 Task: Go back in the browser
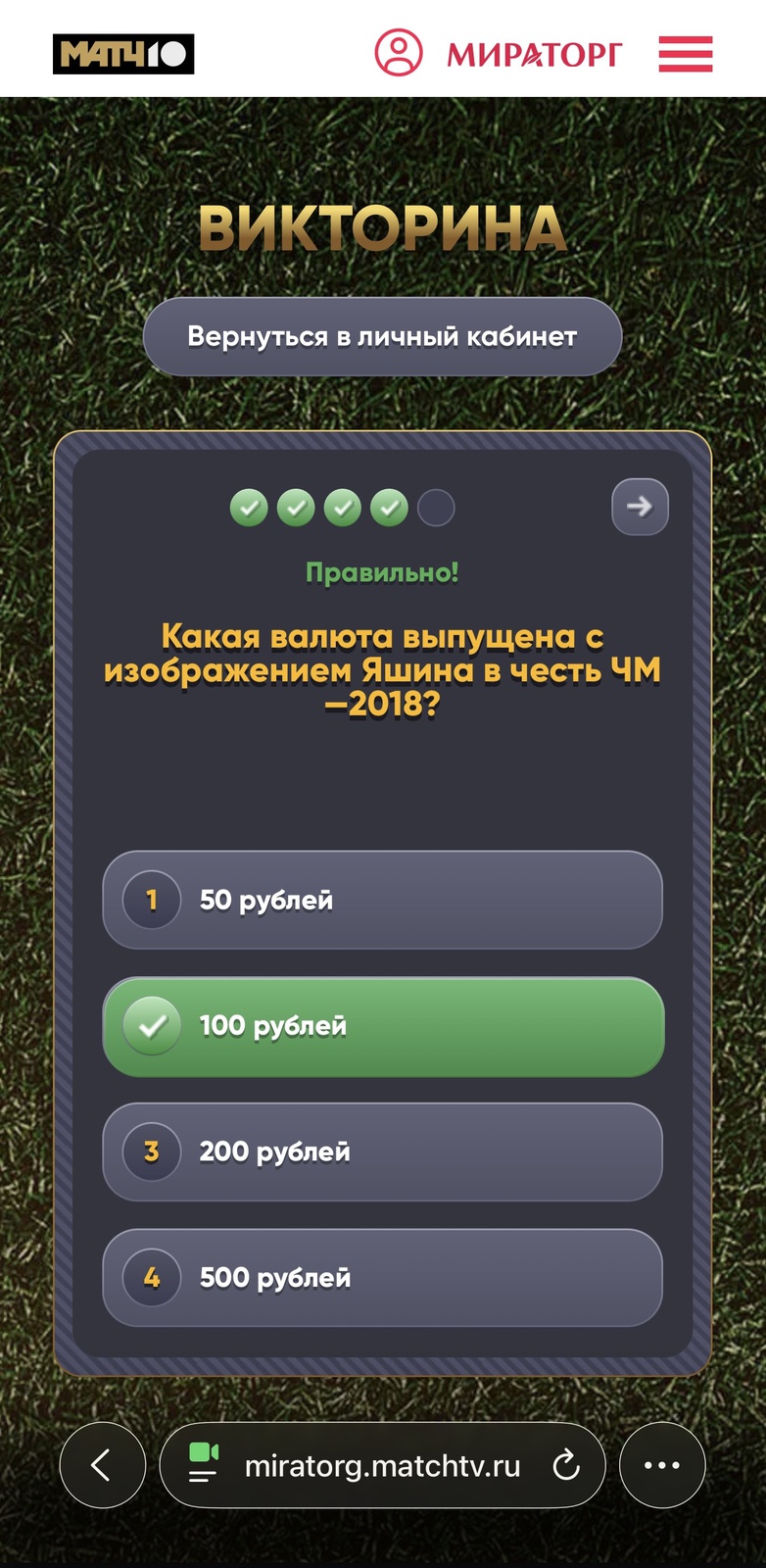(102, 1465)
